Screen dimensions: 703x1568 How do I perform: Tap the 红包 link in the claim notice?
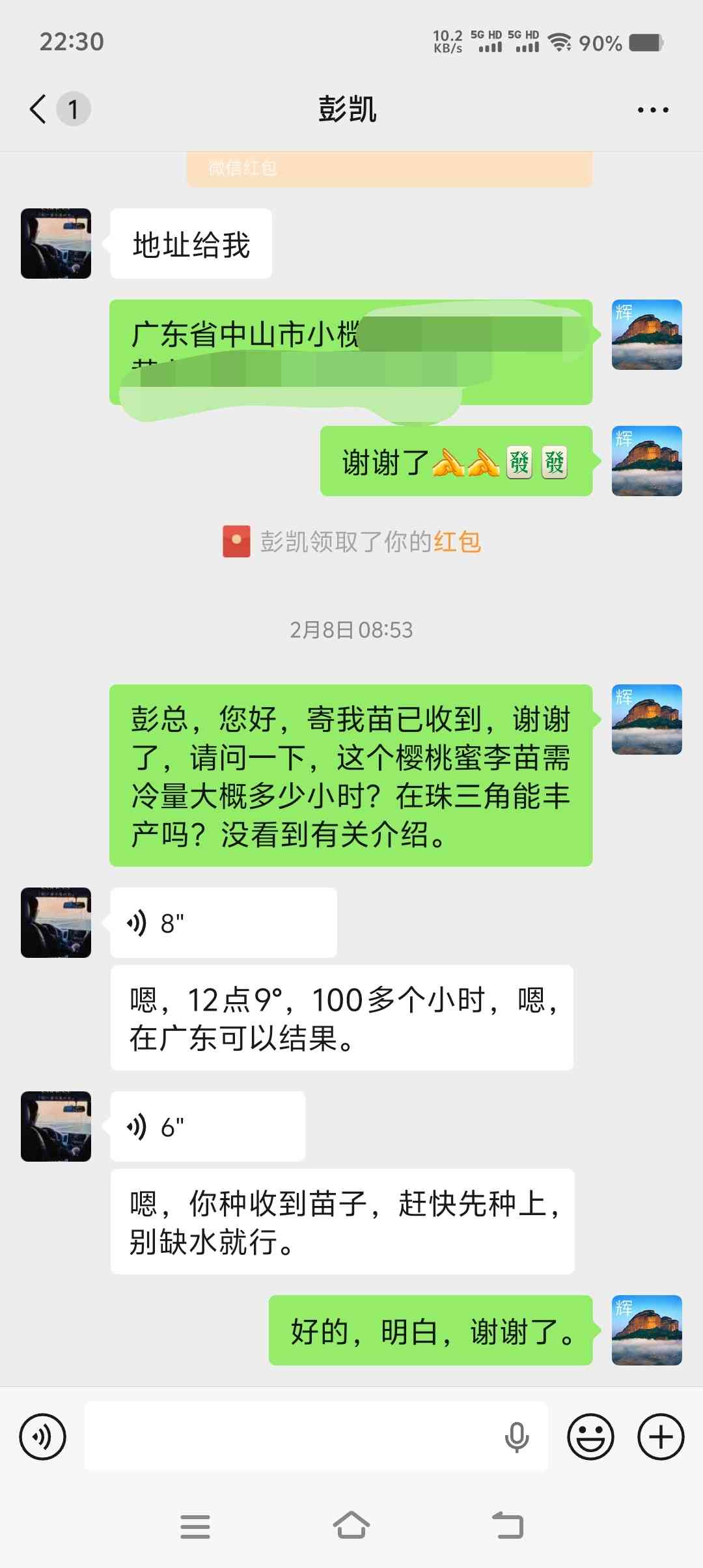[457, 542]
